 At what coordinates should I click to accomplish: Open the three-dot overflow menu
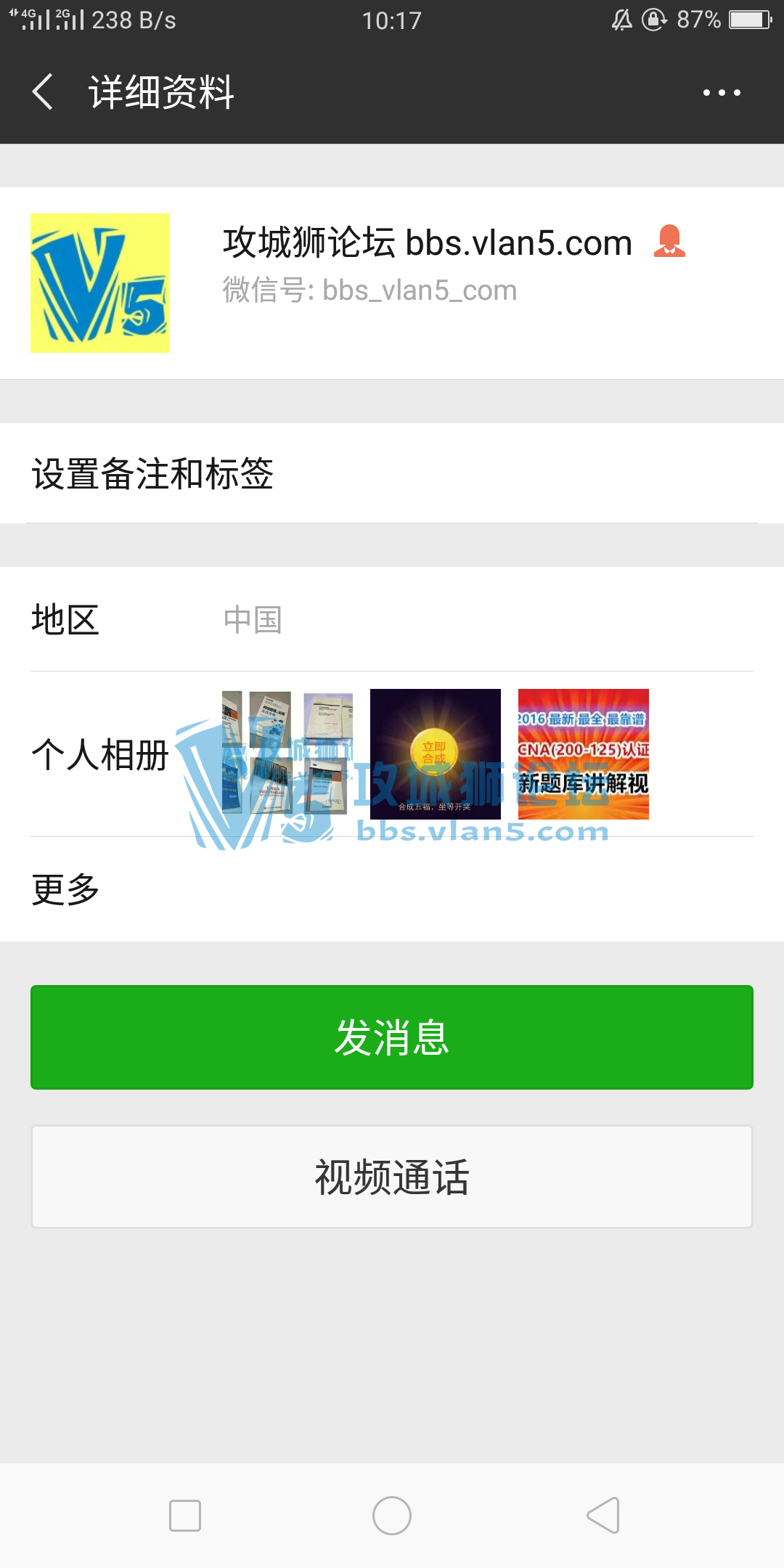click(722, 92)
